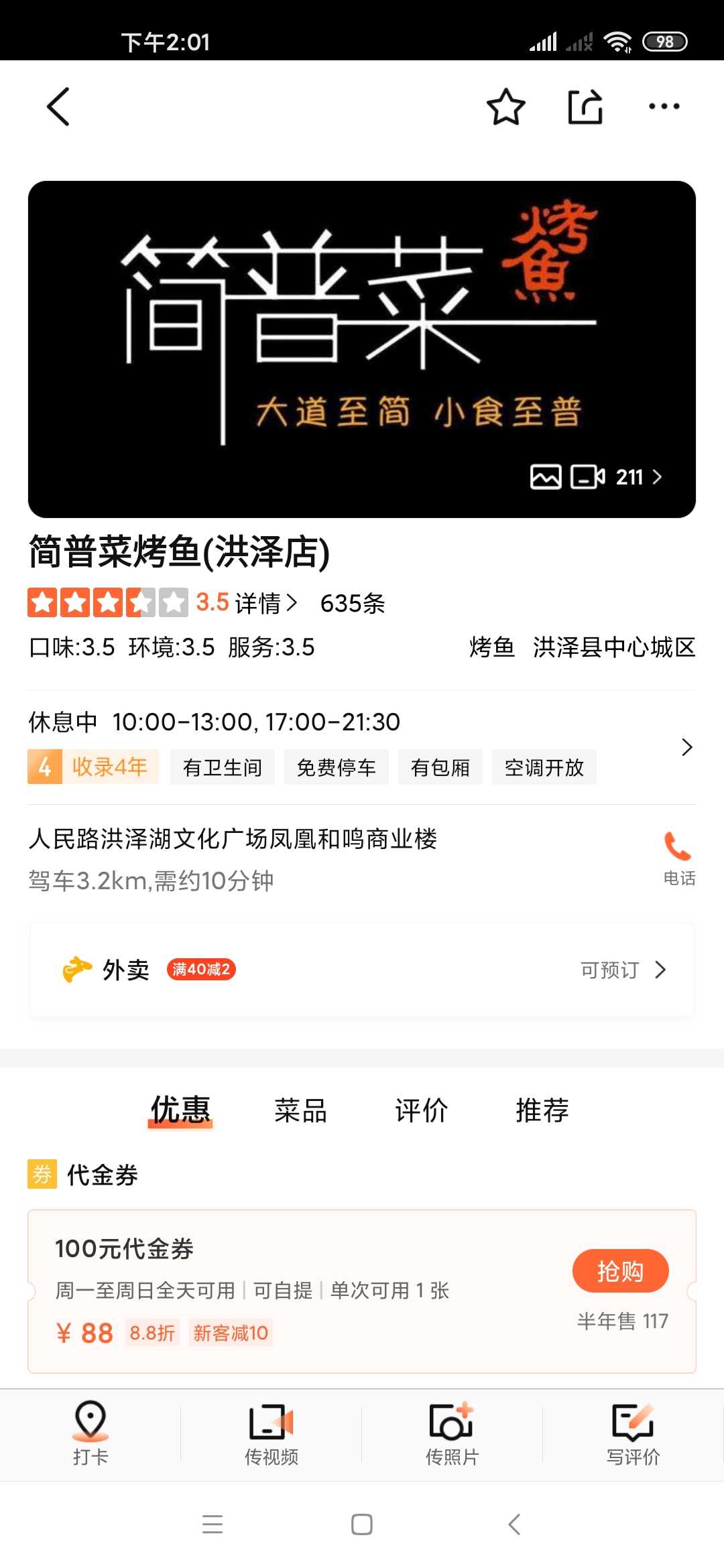Open the 外卖 delivery row

[362, 970]
